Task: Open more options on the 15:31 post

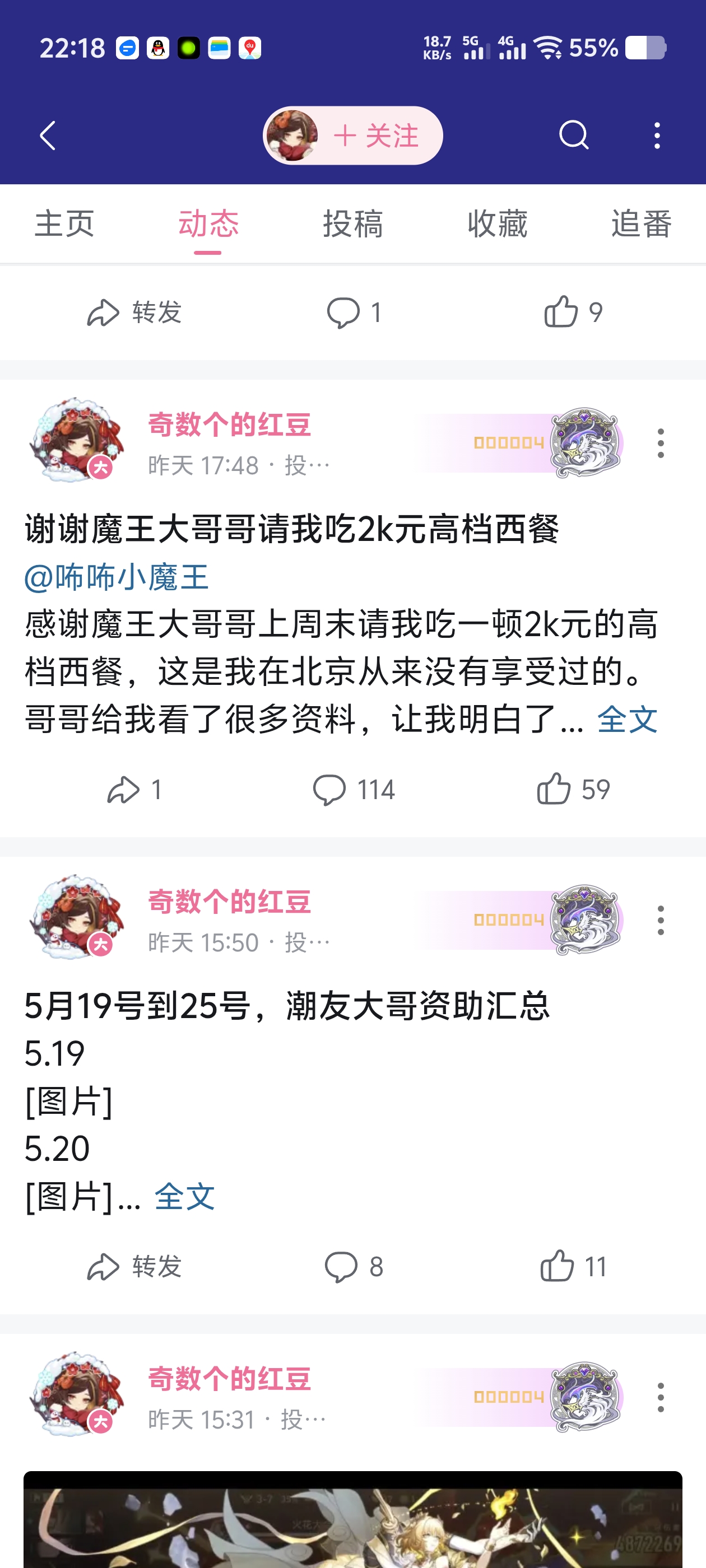Action: pyautogui.click(x=661, y=1398)
